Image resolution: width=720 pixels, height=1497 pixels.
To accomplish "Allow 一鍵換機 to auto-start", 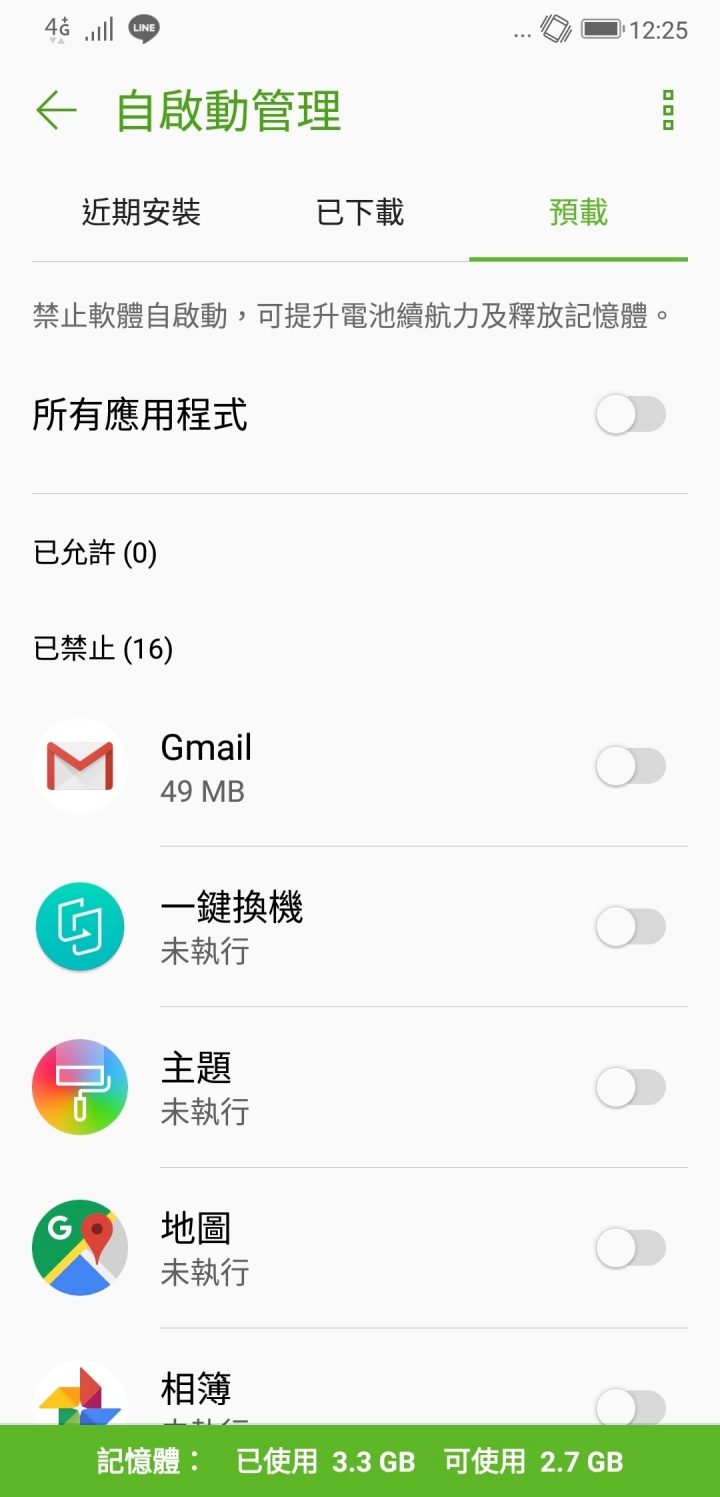I will (630, 927).
